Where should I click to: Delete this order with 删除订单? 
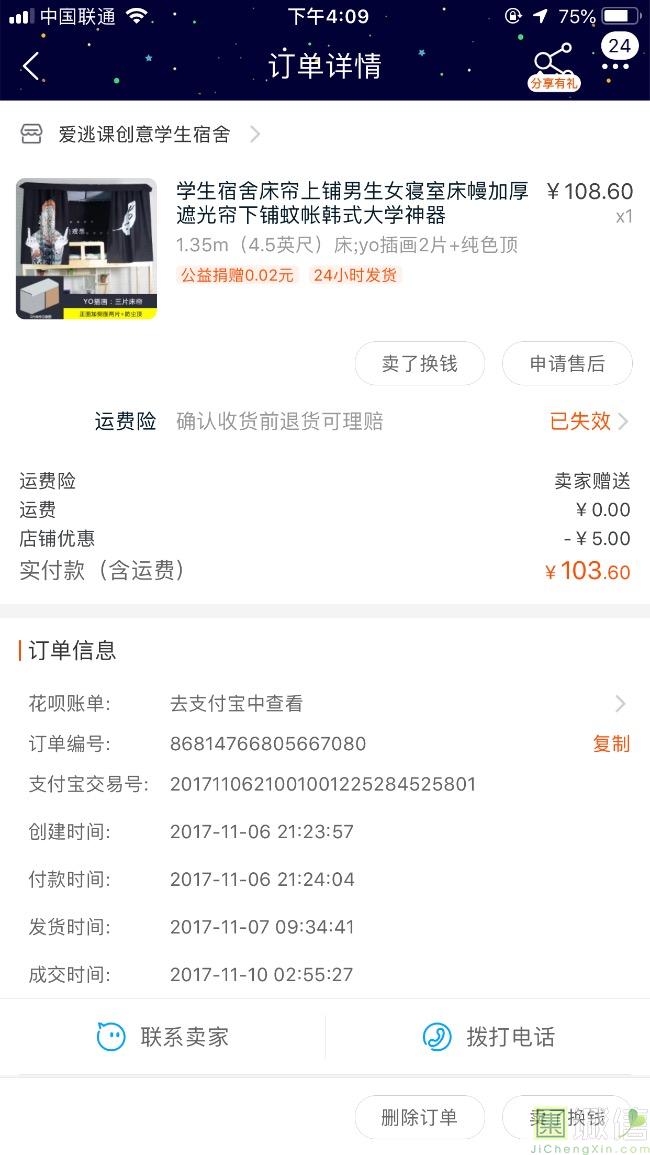tap(419, 1117)
